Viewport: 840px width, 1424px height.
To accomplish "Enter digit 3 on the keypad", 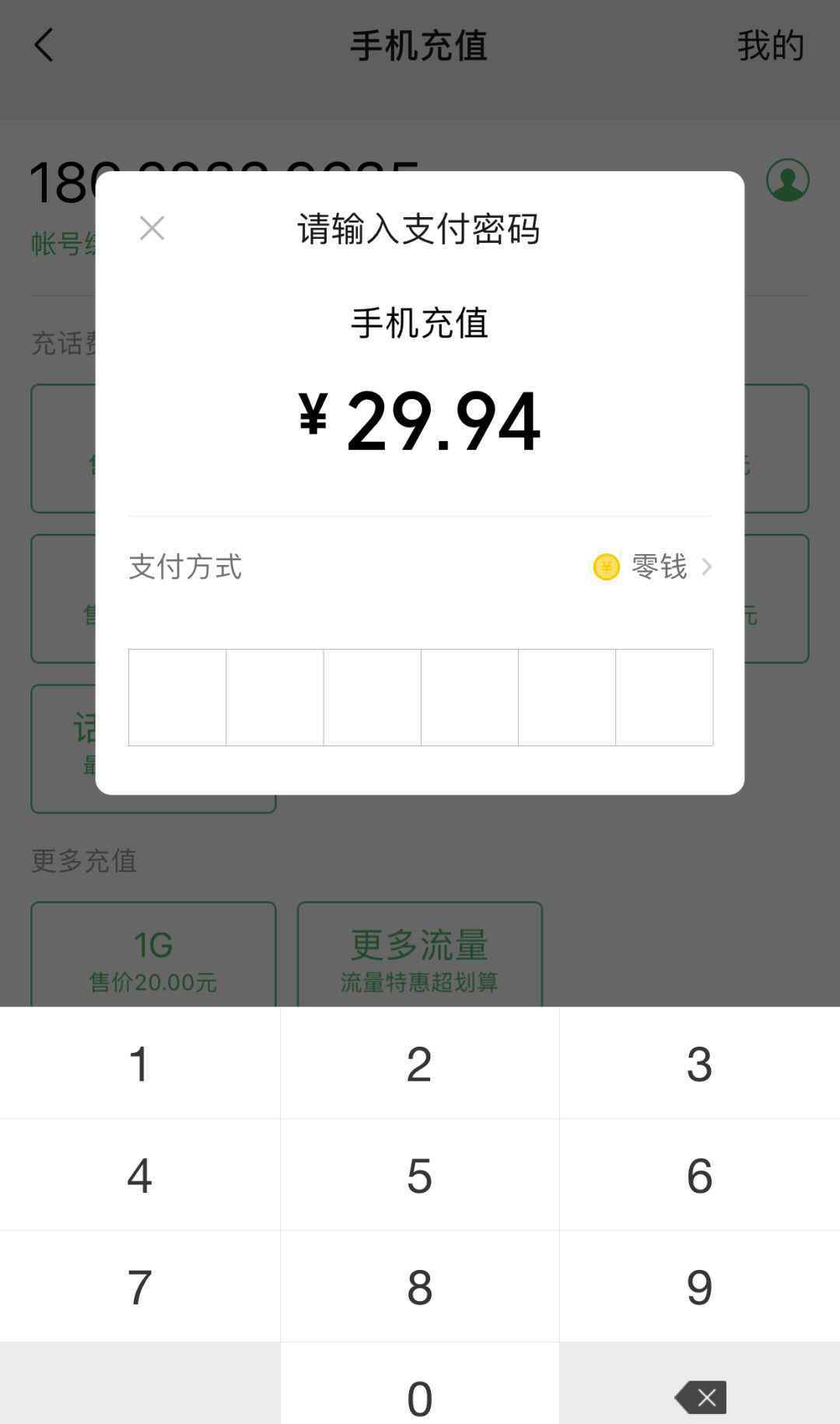I will click(x=700, y=1063).
